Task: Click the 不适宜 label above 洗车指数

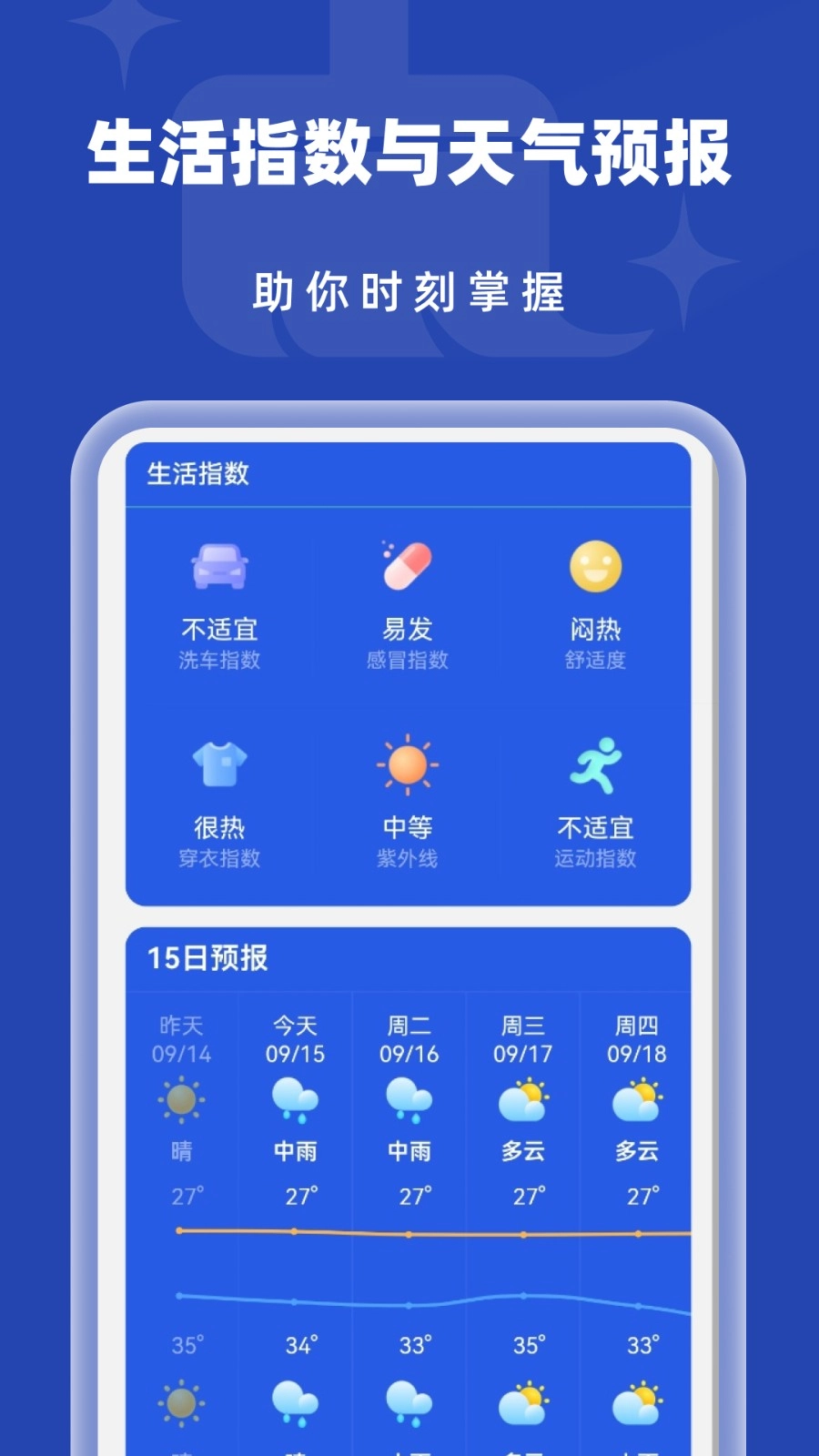Action: (221, 628)
